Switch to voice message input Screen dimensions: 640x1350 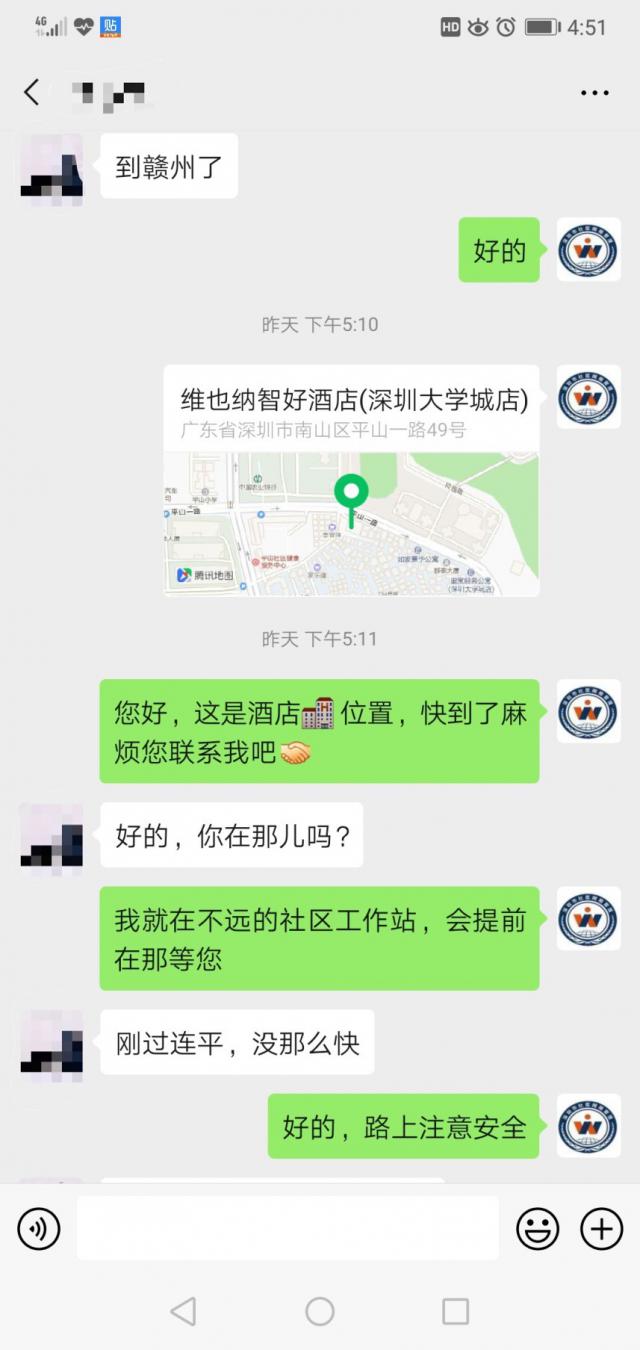(x=39, y=1229)
